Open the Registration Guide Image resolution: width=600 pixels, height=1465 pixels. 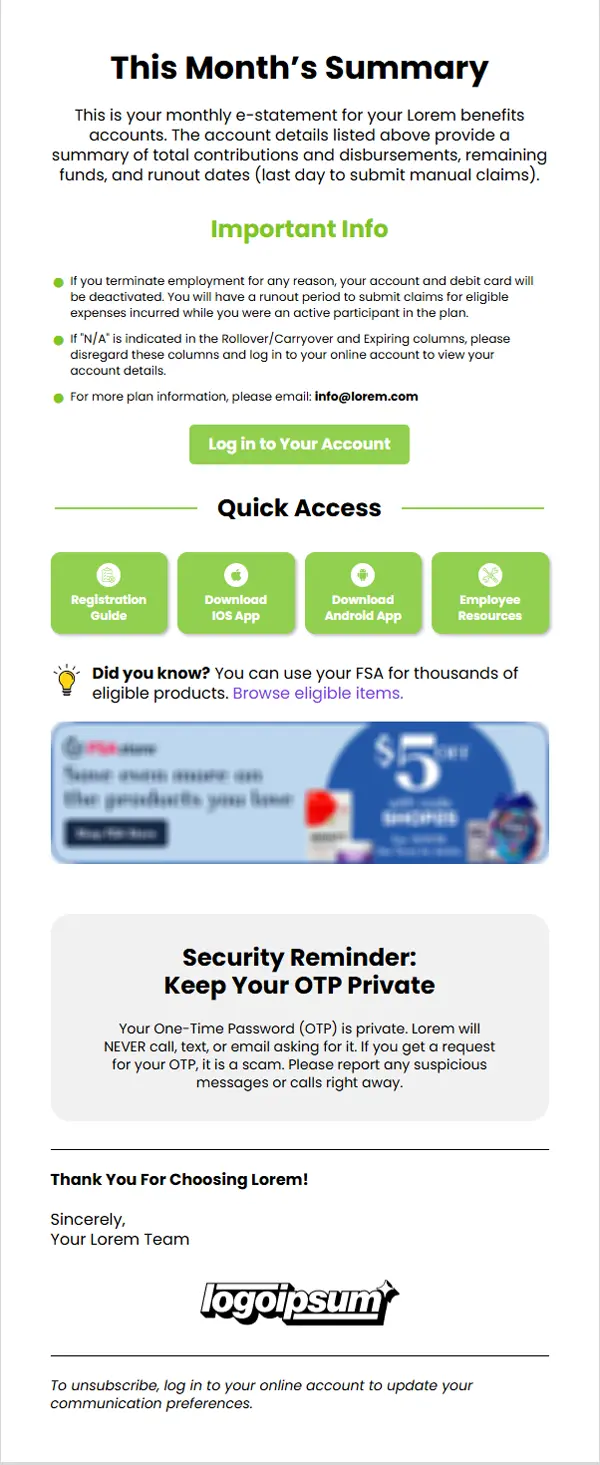(x=108, y=593)
